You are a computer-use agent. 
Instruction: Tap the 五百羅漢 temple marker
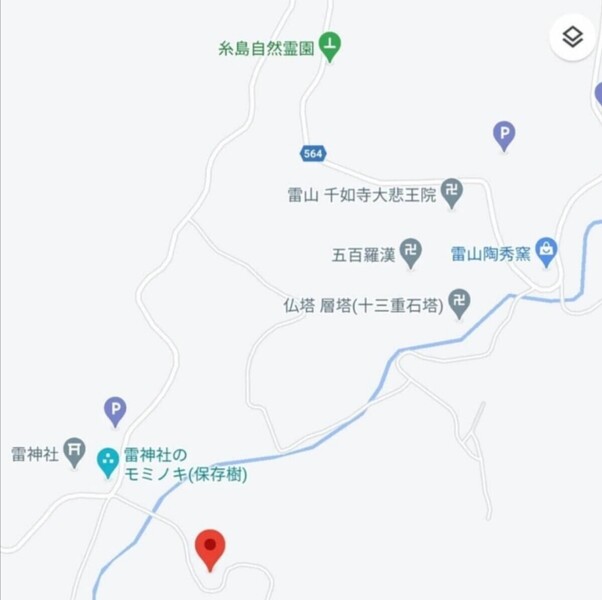click(x=411, y=253)
